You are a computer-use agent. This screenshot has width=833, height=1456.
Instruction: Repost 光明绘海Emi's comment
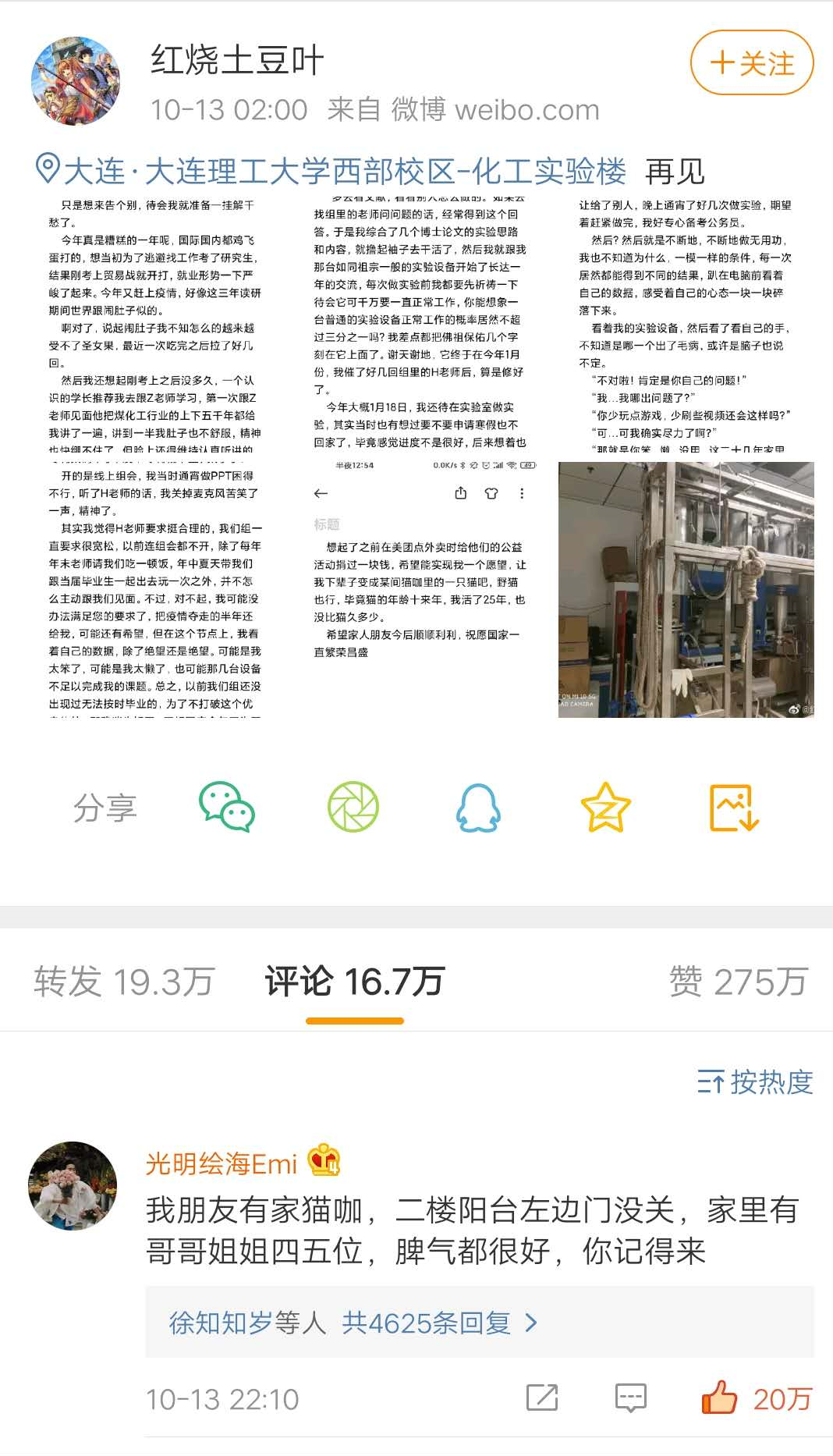tap(542, 1398)
